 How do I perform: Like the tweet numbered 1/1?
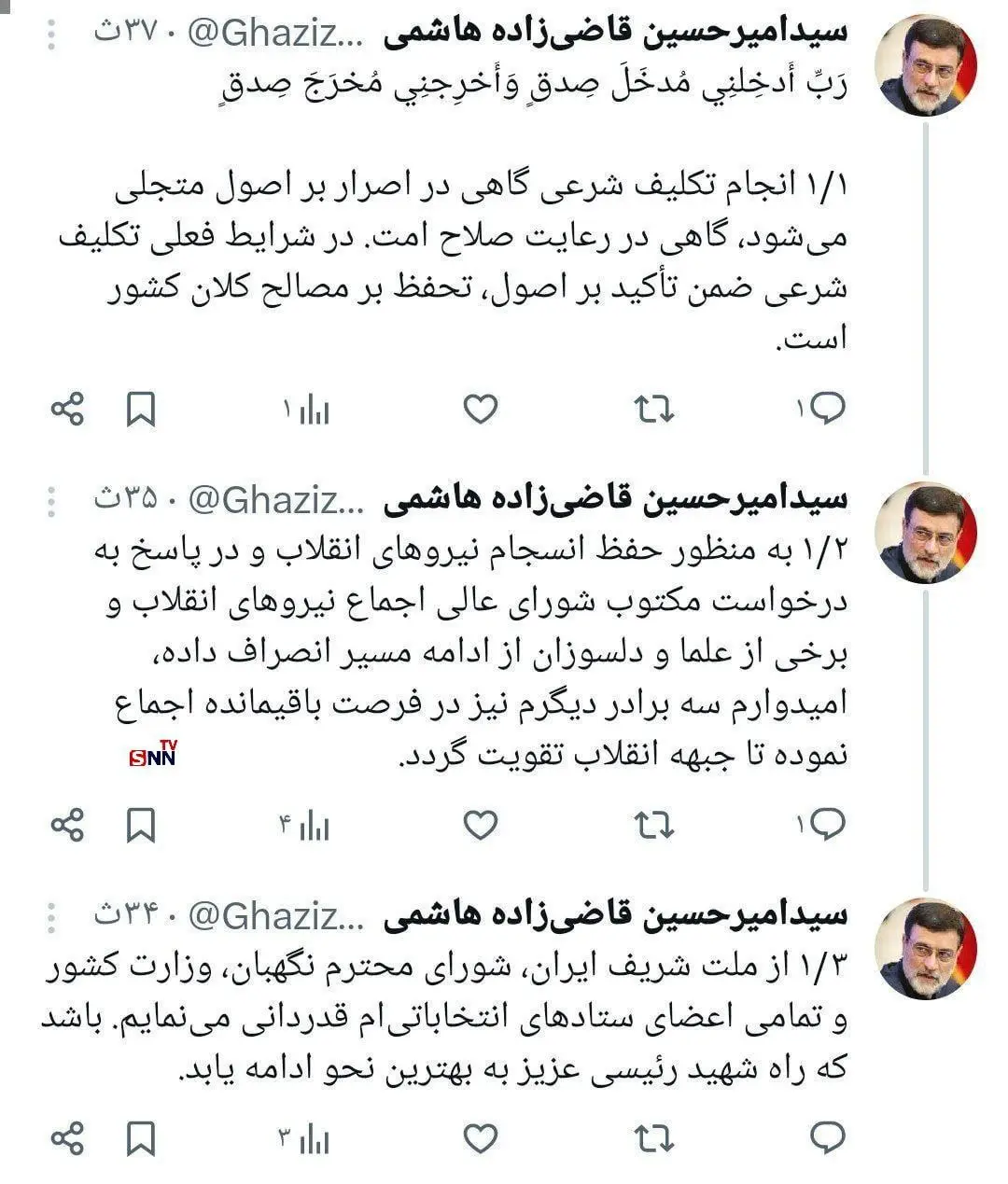pos(481,409)
